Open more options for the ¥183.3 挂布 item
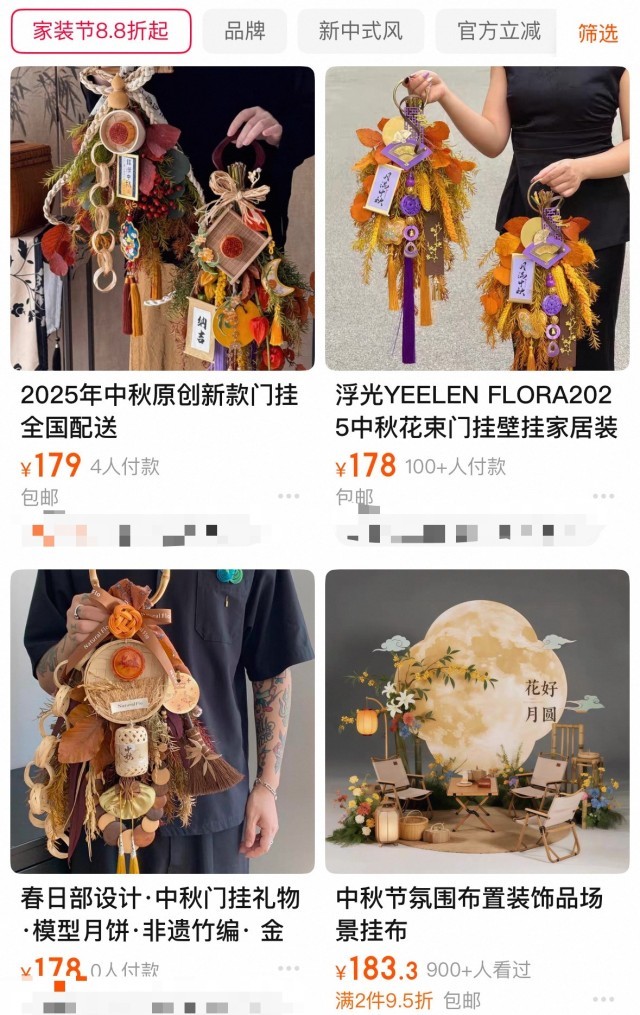 tap(603, 999)
